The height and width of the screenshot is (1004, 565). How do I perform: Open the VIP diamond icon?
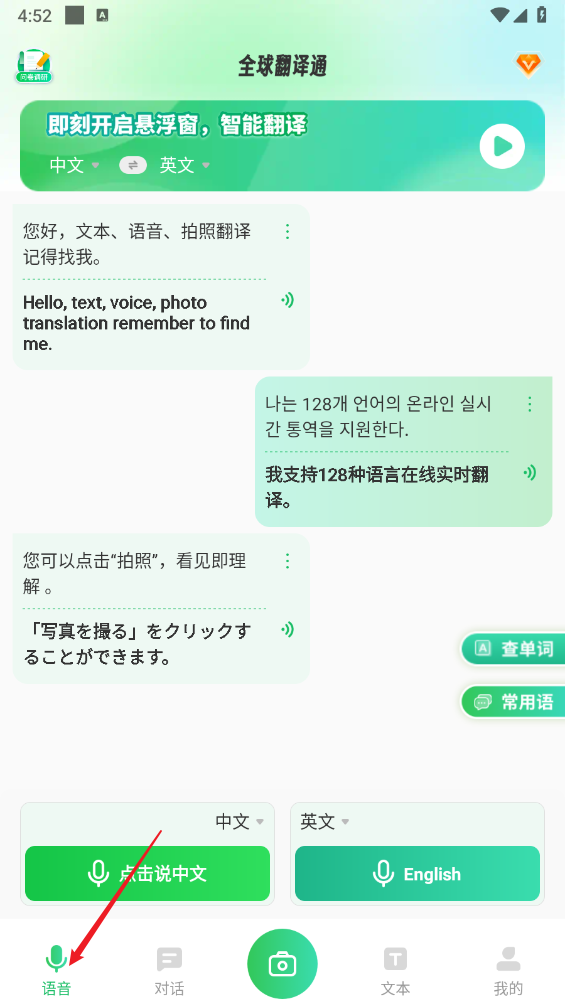click(x=528, y=65)
